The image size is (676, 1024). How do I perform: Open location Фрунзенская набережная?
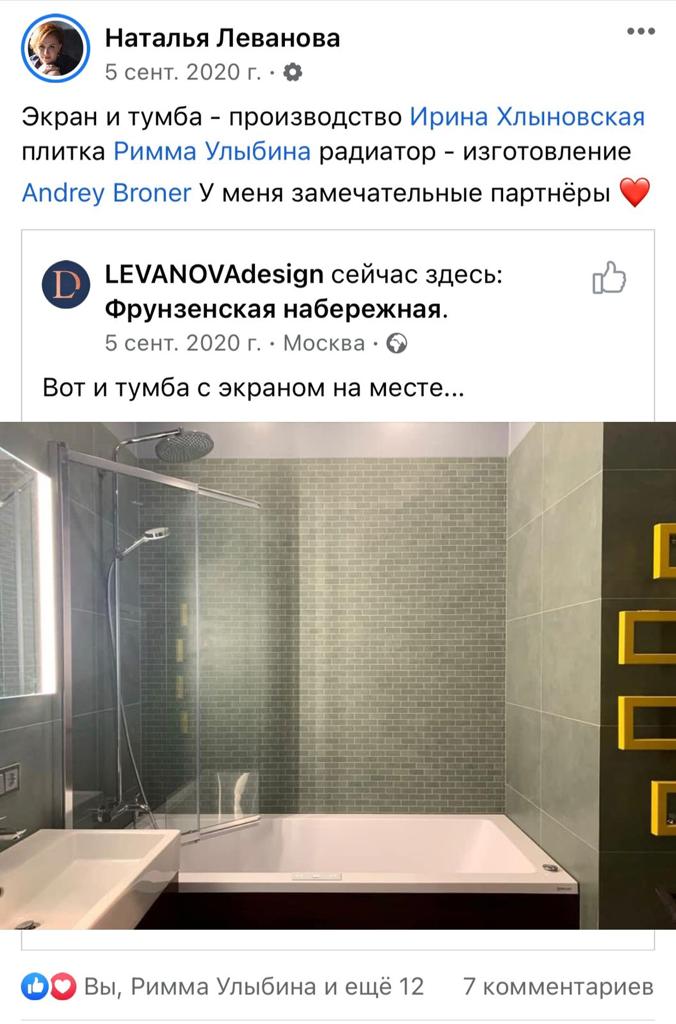[x=272, y=309]
